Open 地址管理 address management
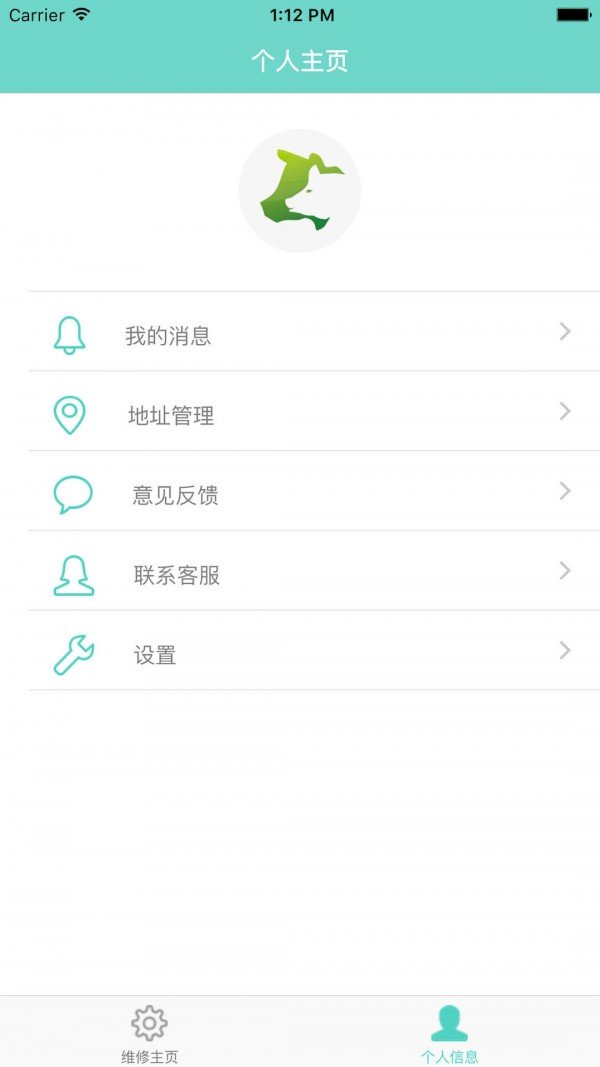 tap(314, 411)
